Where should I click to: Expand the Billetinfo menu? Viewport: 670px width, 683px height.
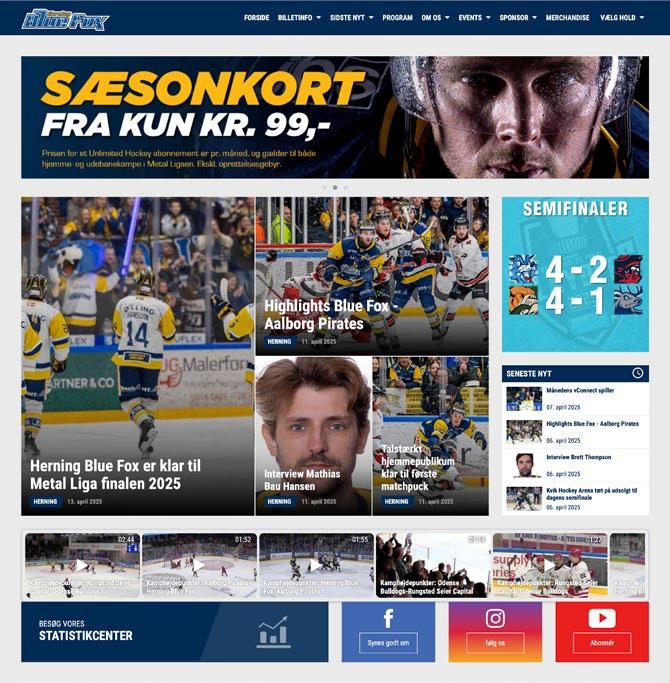tap(299, 18)
